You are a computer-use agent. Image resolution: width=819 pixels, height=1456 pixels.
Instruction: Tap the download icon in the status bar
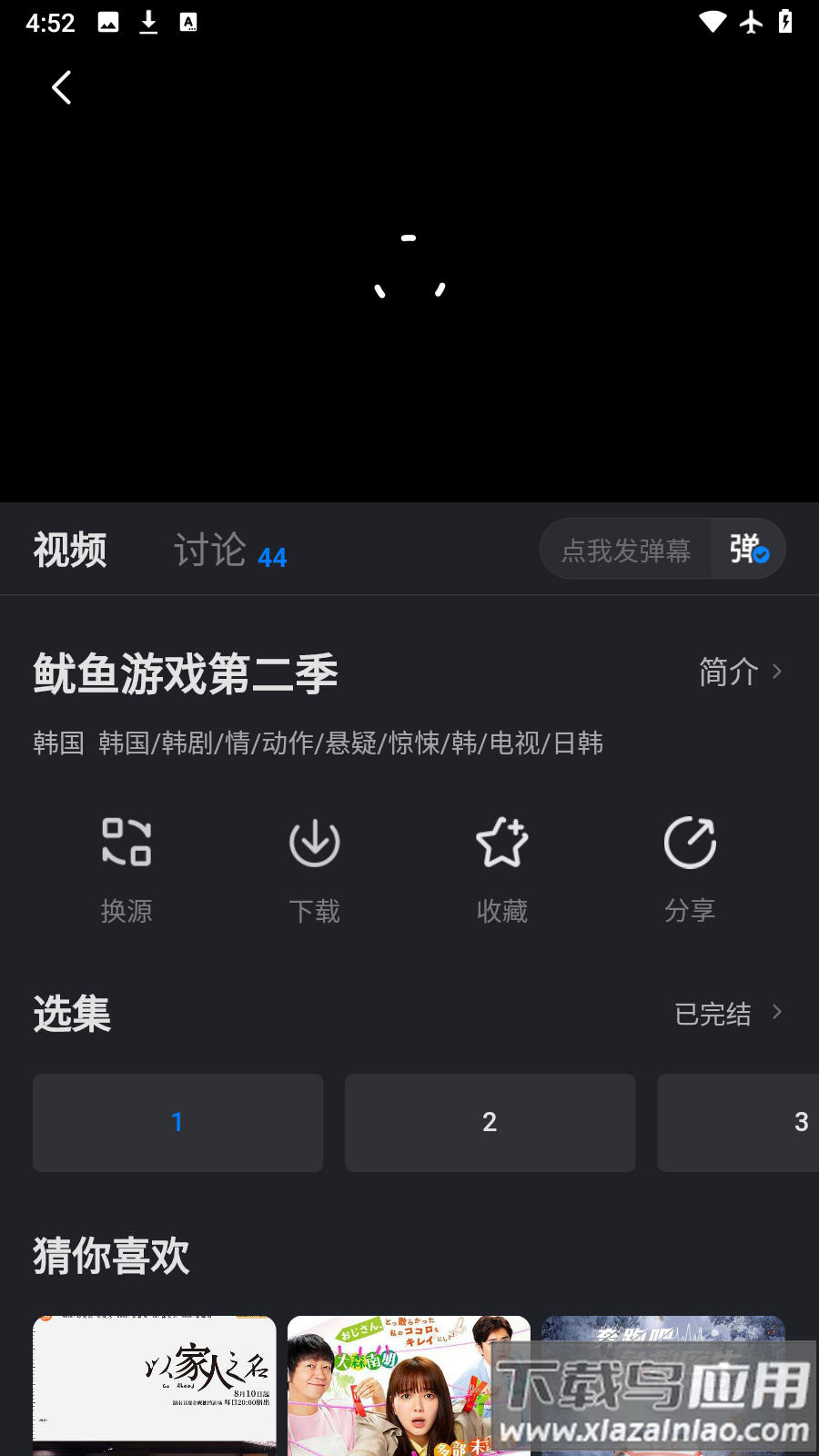(x=147, y=23)
